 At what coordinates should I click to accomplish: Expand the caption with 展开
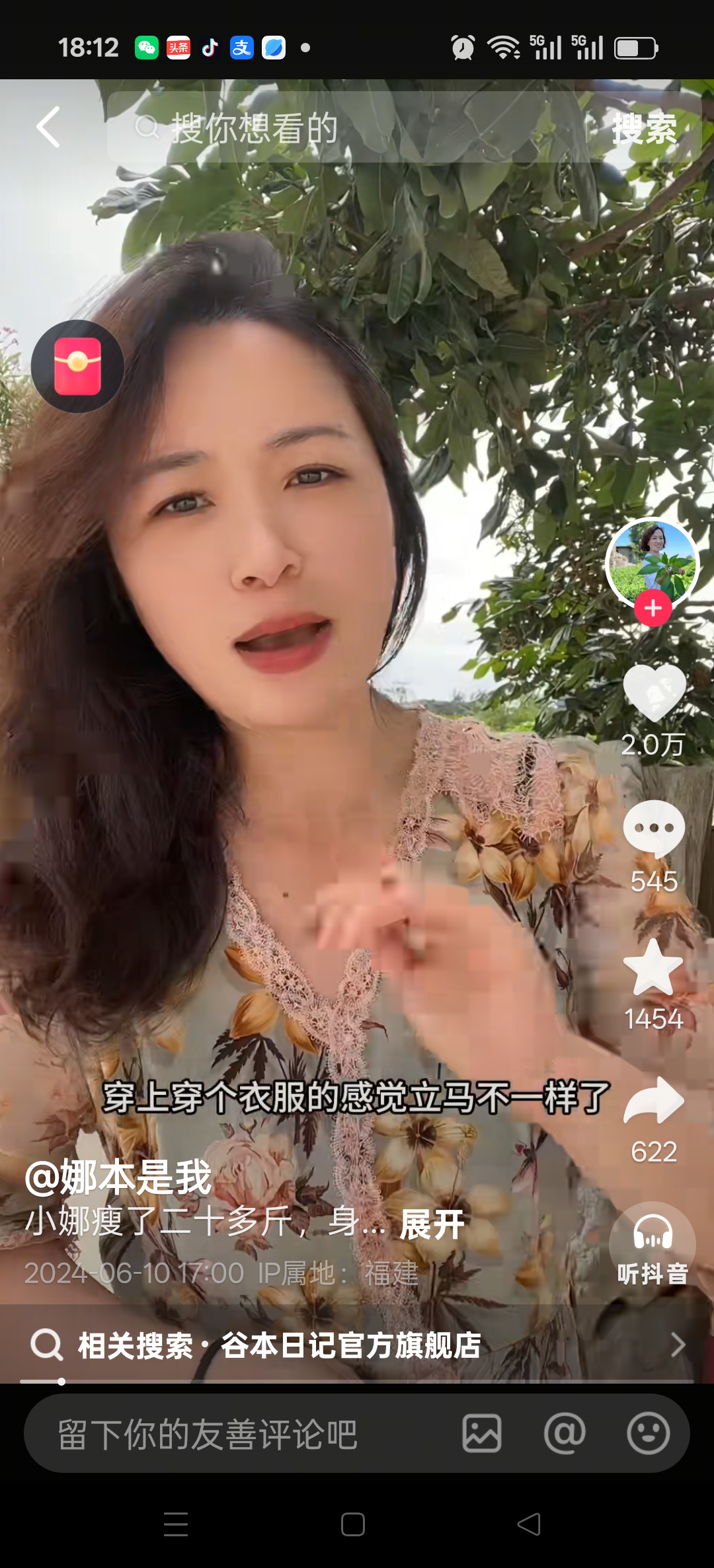pyautogui.click(x=432, y=1224)
